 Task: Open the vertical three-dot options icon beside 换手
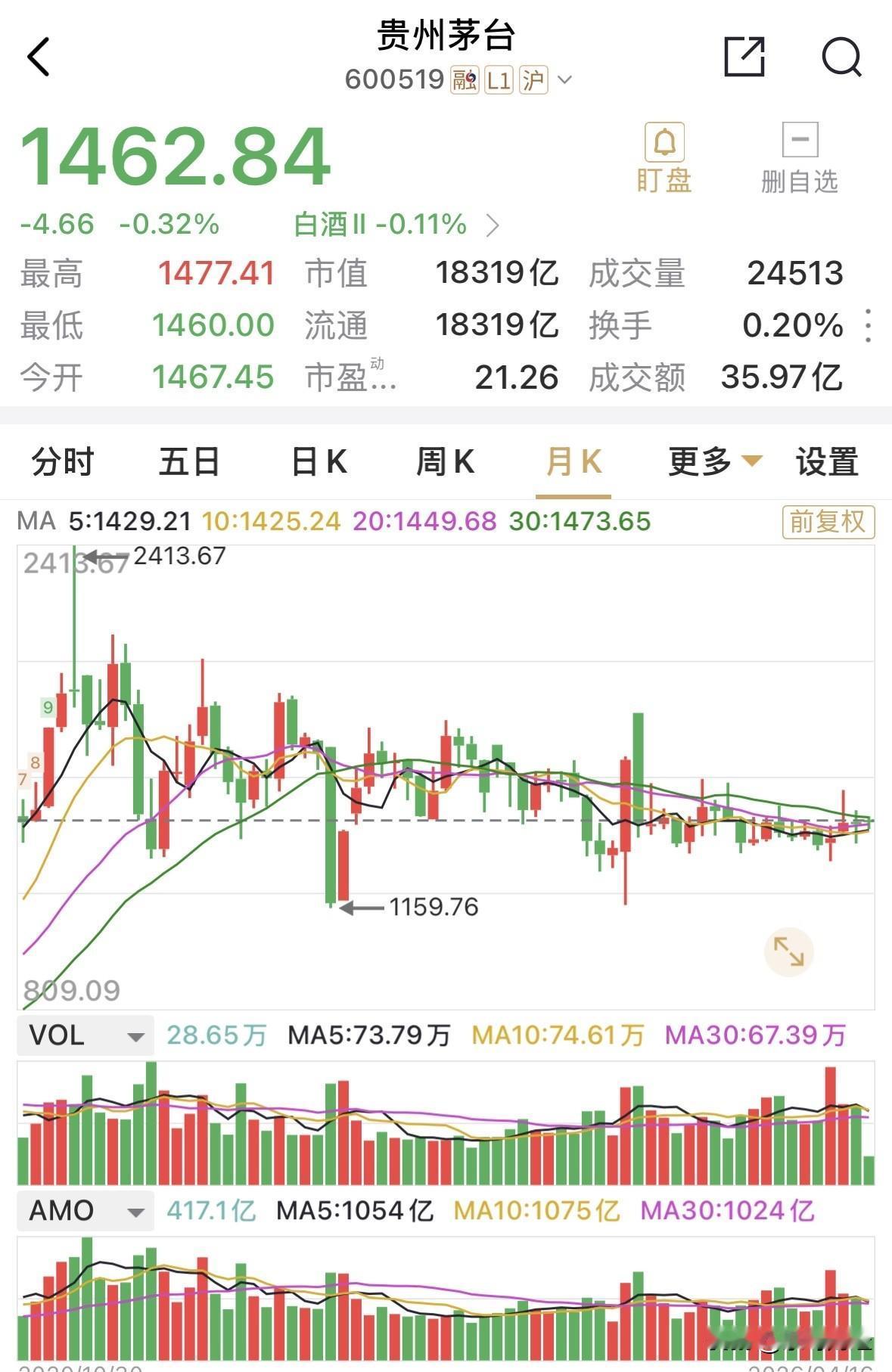pos(869,325)
